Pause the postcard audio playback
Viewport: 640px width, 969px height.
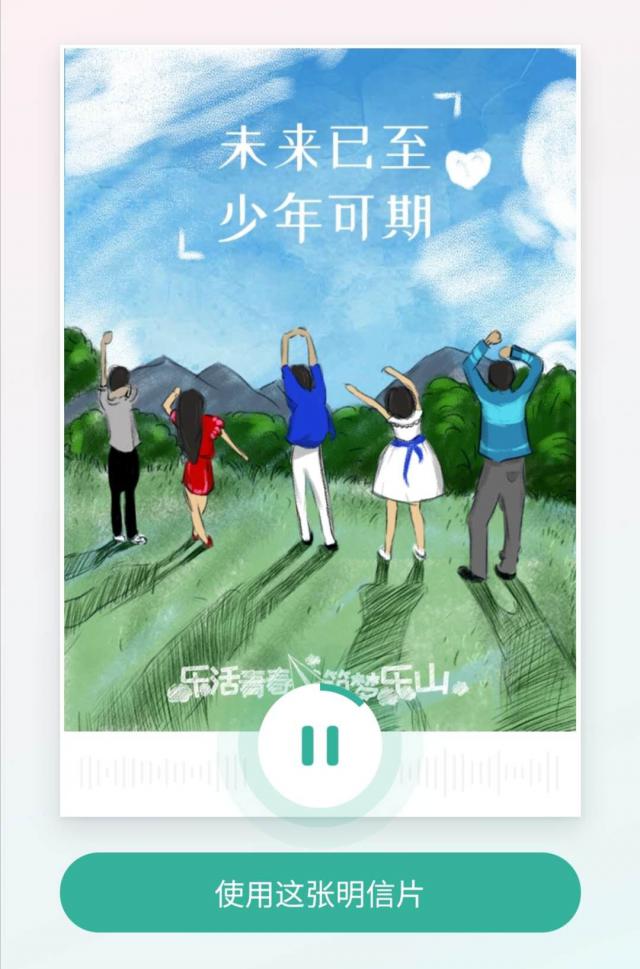pos(320,746)
